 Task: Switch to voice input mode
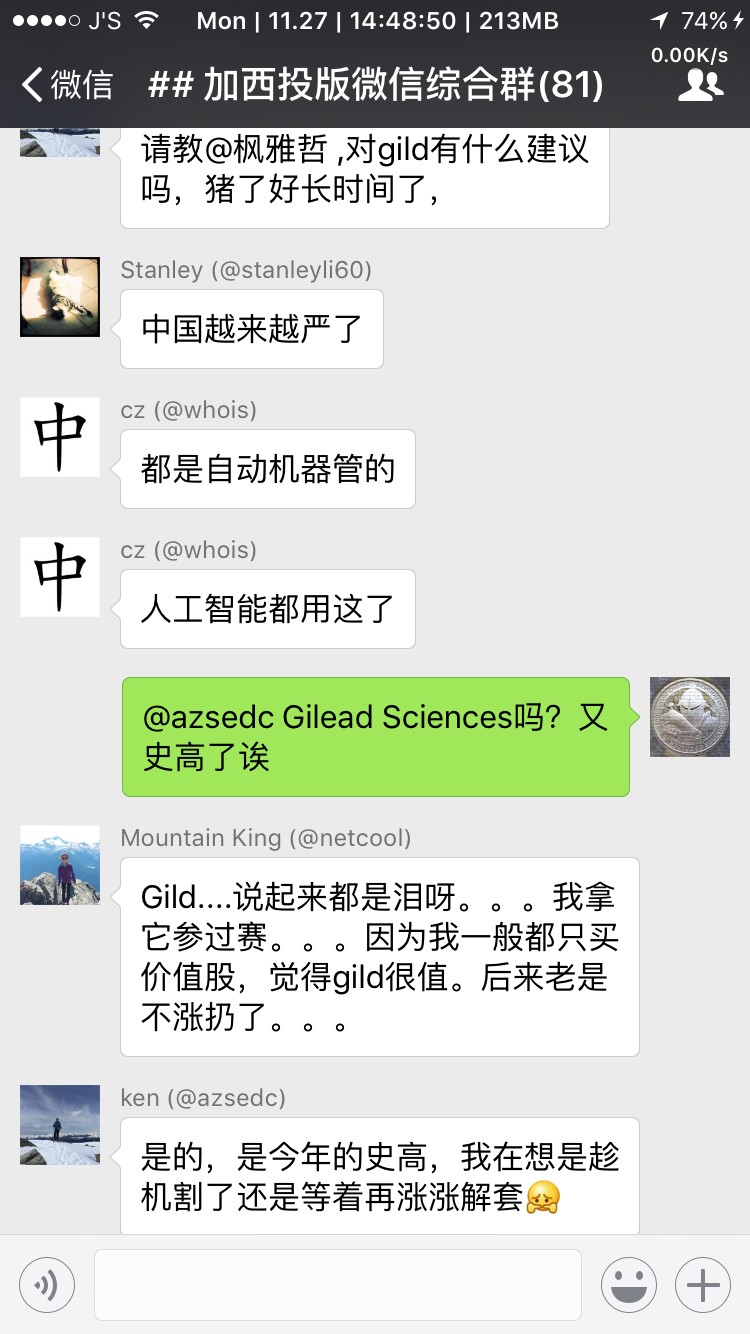pyautogui.click(x=46, y=1285)
